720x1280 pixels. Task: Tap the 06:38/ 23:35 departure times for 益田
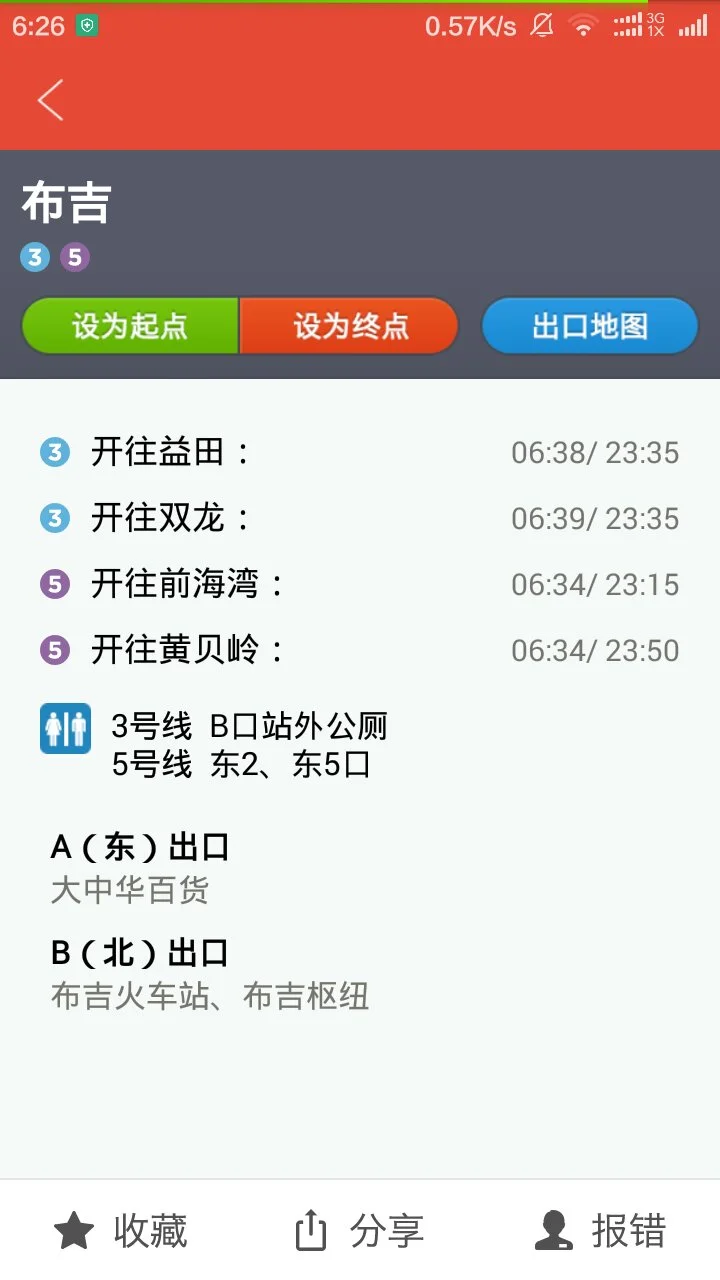pyautogui.click(x=593, y=452)
